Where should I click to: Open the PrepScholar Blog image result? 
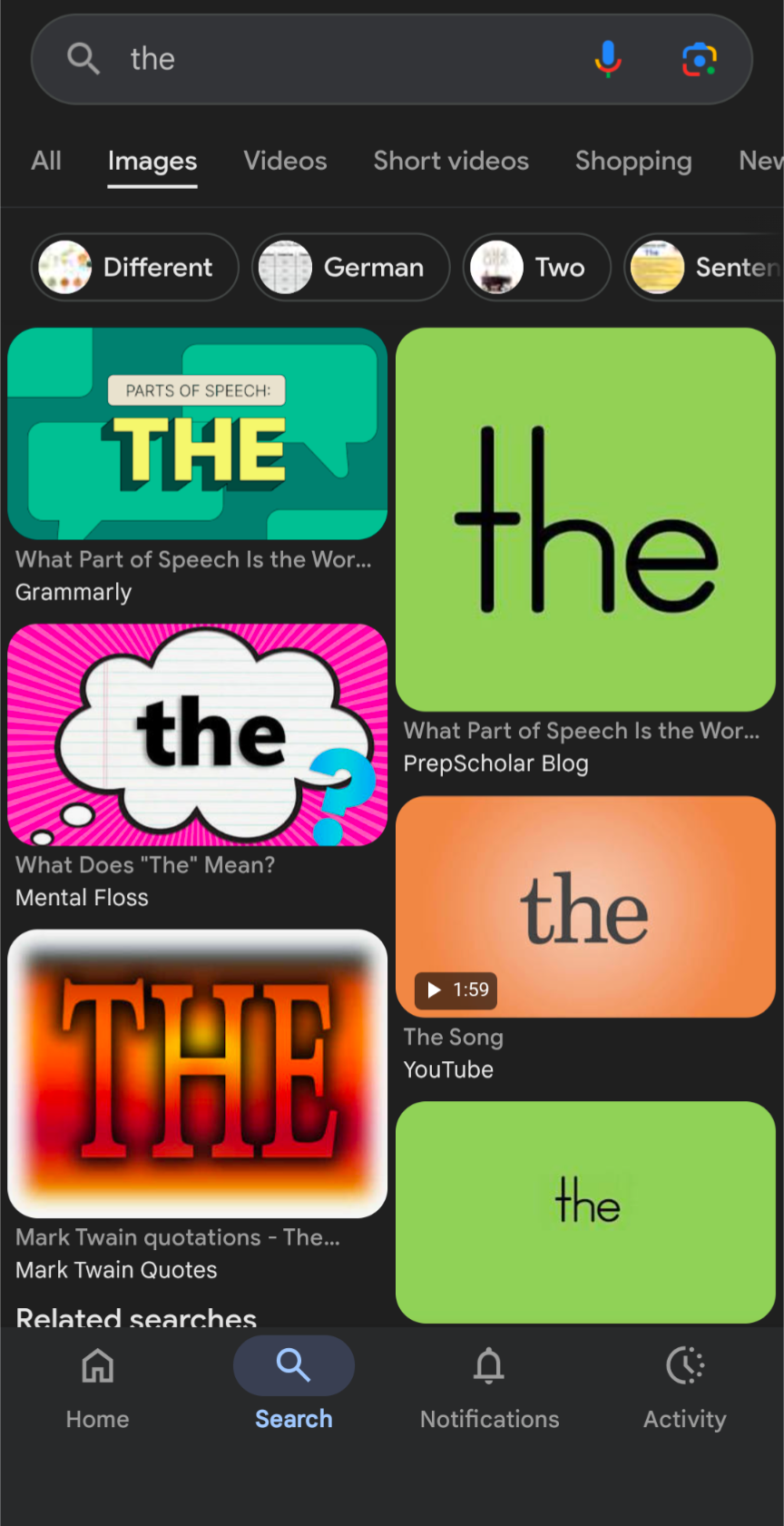[585, 519]
